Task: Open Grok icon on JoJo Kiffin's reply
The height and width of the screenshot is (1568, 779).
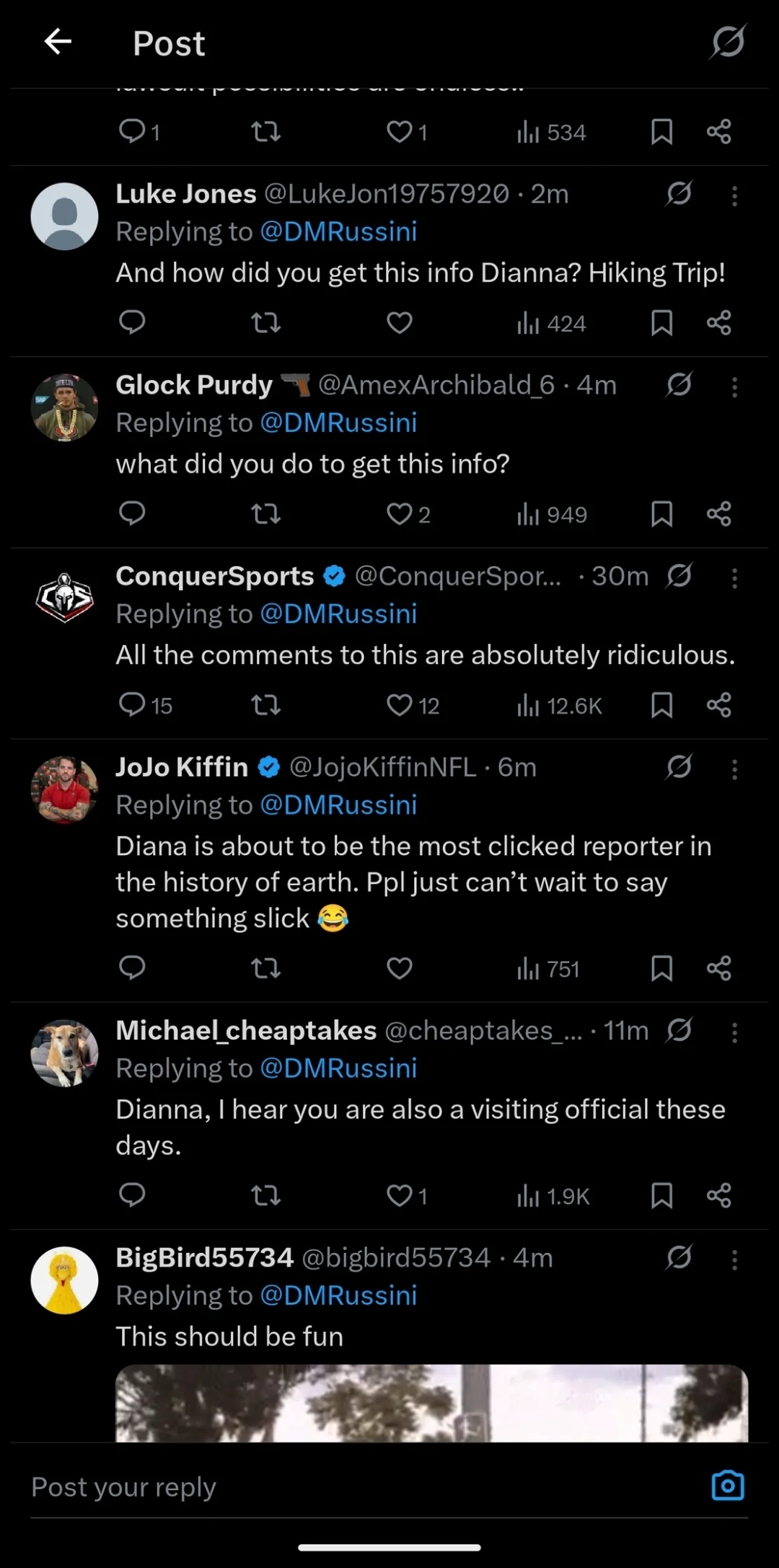Action: [x=679, y=767]
